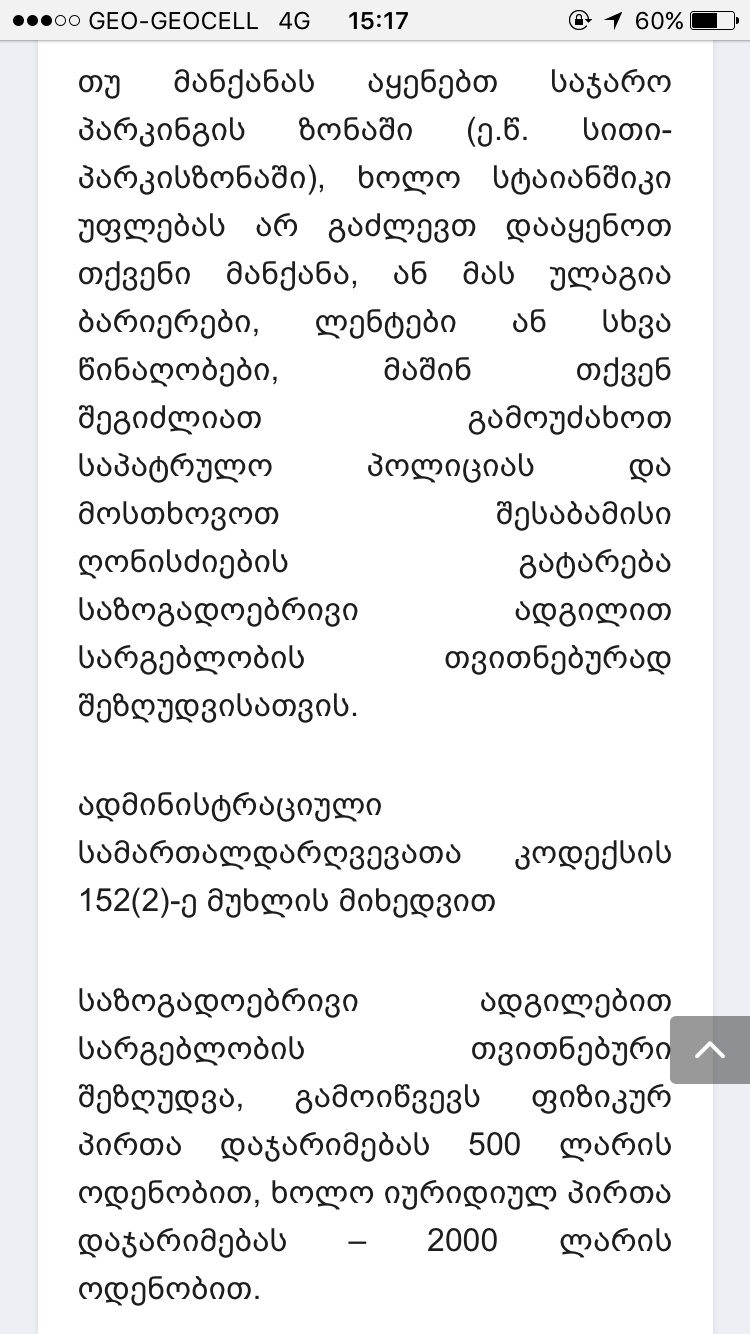Tap the scroll-to-top arrow button

709,1050
